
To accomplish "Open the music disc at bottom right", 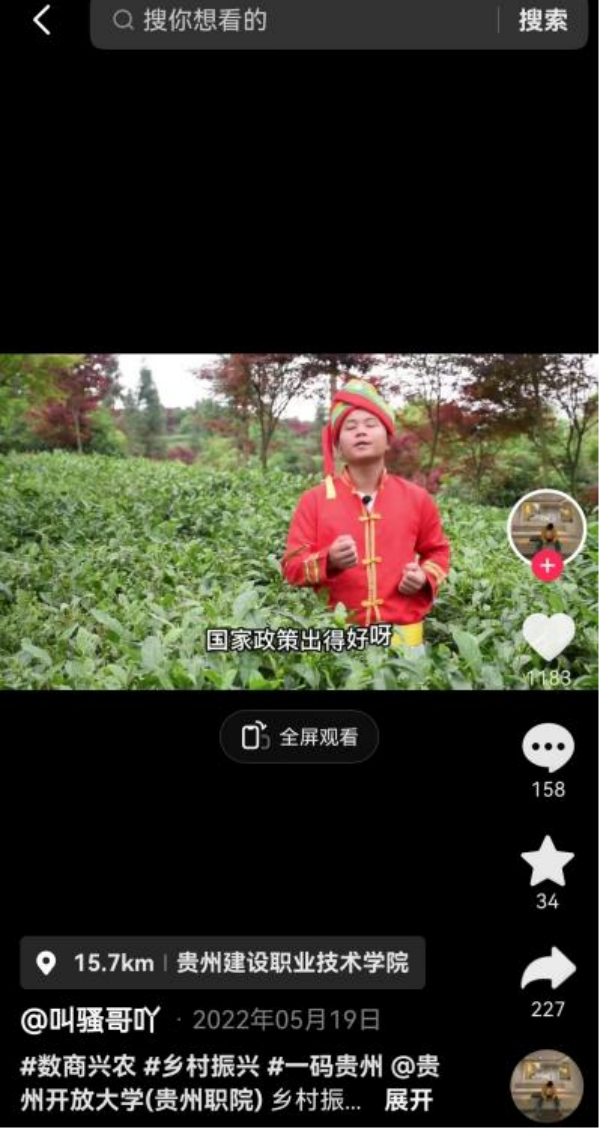I will pos(546,1085).
